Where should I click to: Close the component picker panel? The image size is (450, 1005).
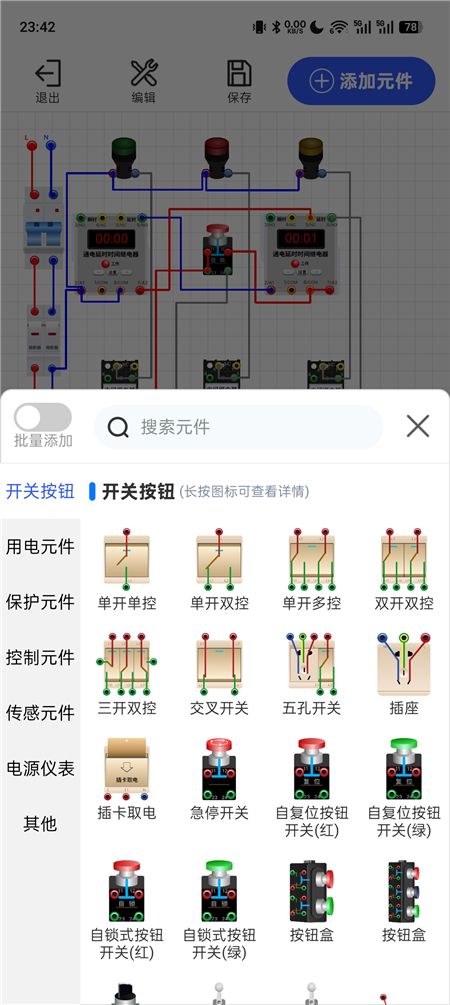click(418, 426)
